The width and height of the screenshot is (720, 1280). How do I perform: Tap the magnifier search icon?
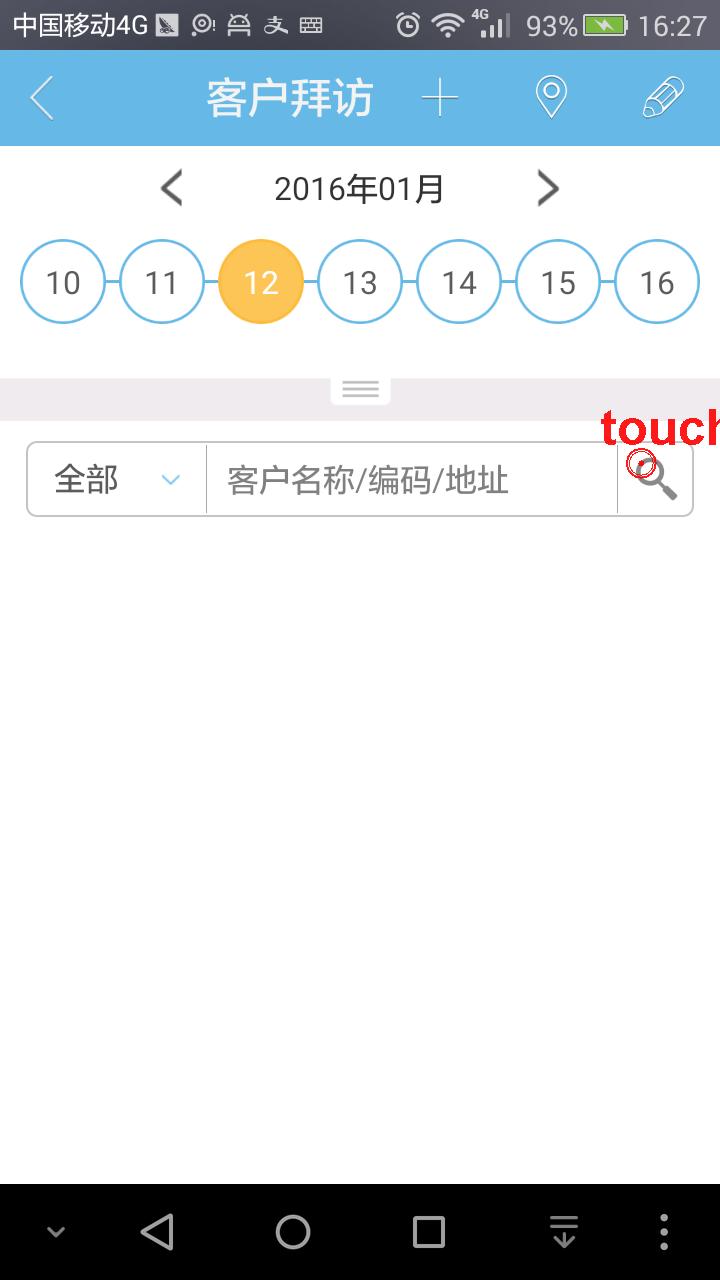click(656, 479)
